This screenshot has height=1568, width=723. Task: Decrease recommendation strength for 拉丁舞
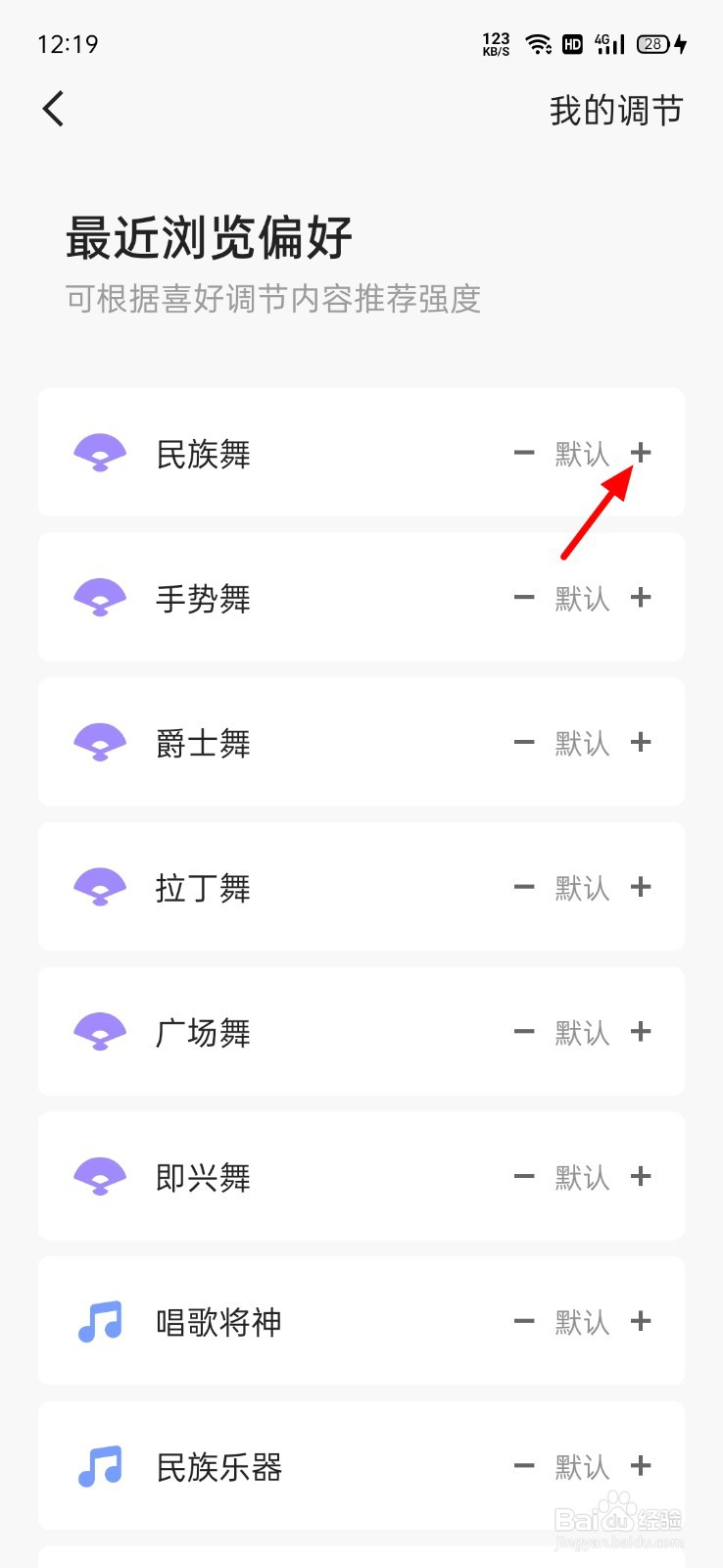[x=524, y=887]
